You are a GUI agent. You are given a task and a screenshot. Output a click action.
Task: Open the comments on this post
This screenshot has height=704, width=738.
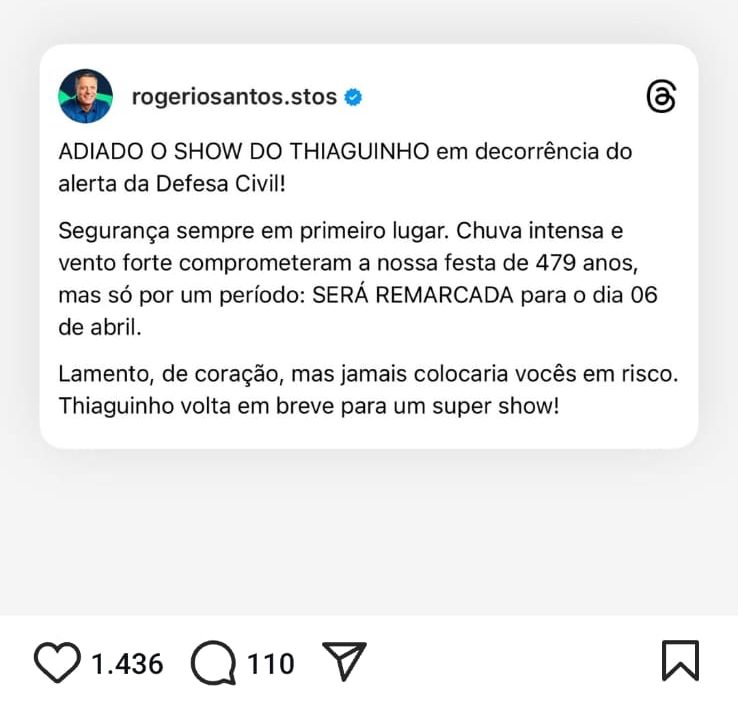[213, 663]
